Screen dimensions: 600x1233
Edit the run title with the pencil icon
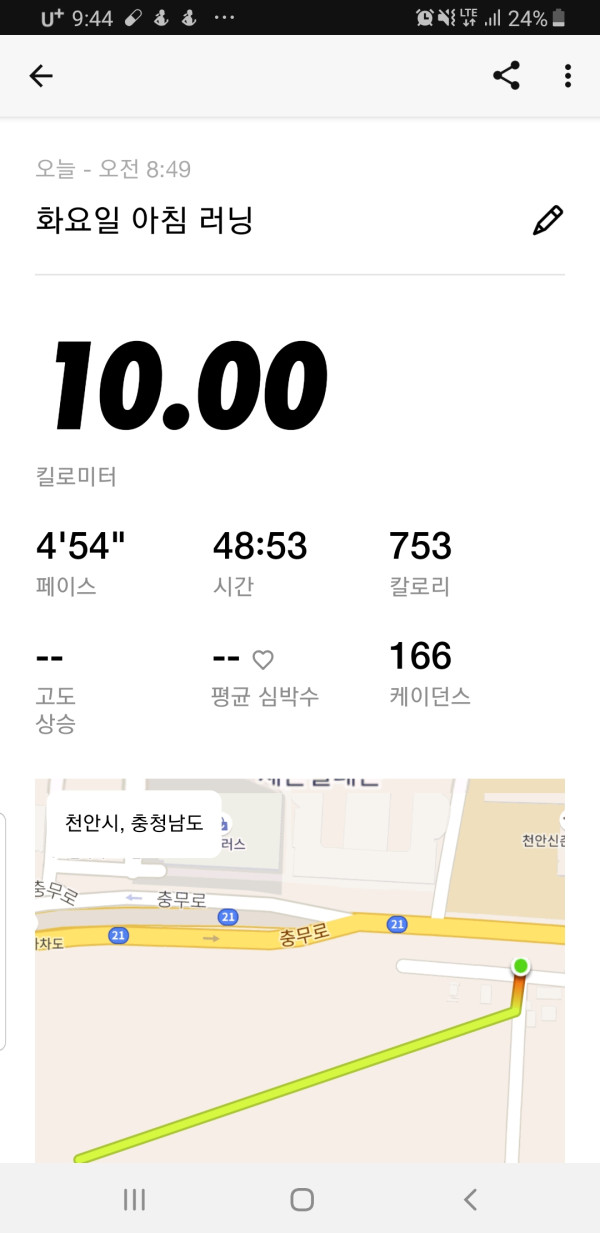point(547,220)
